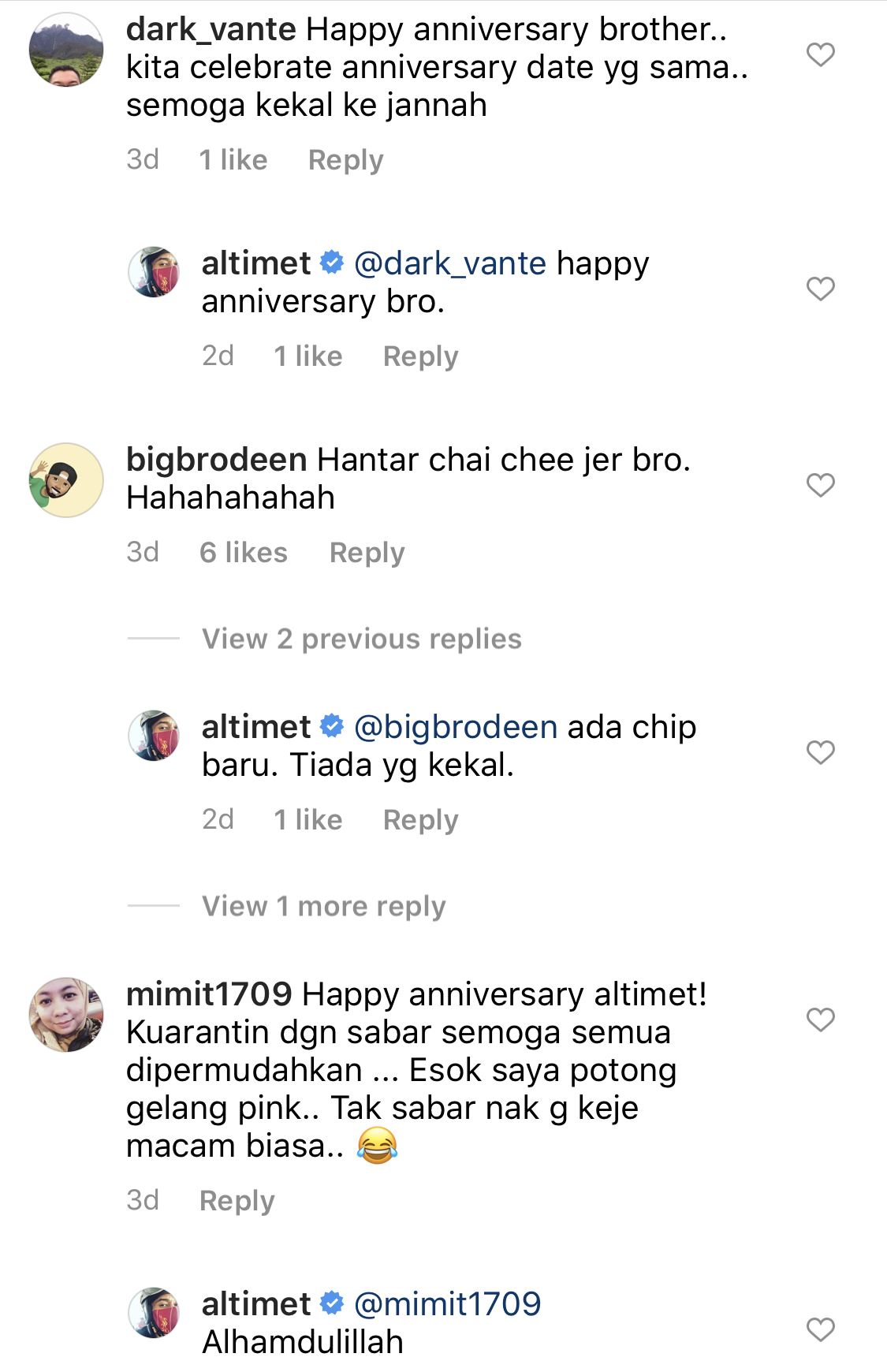This screenshot has width=887, height=1372.
Task: Like altimet's reply to dark_vante
Action: coord(820,289)
